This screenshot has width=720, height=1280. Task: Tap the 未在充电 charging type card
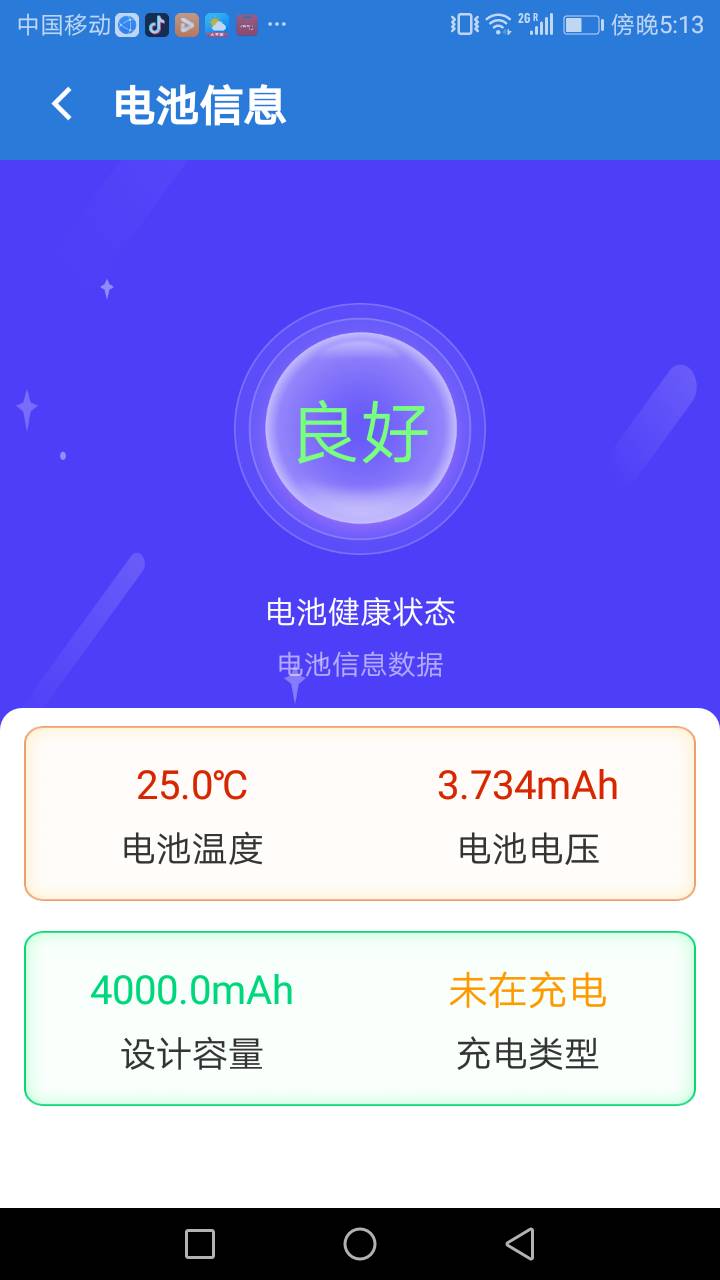coord(528,1018)
